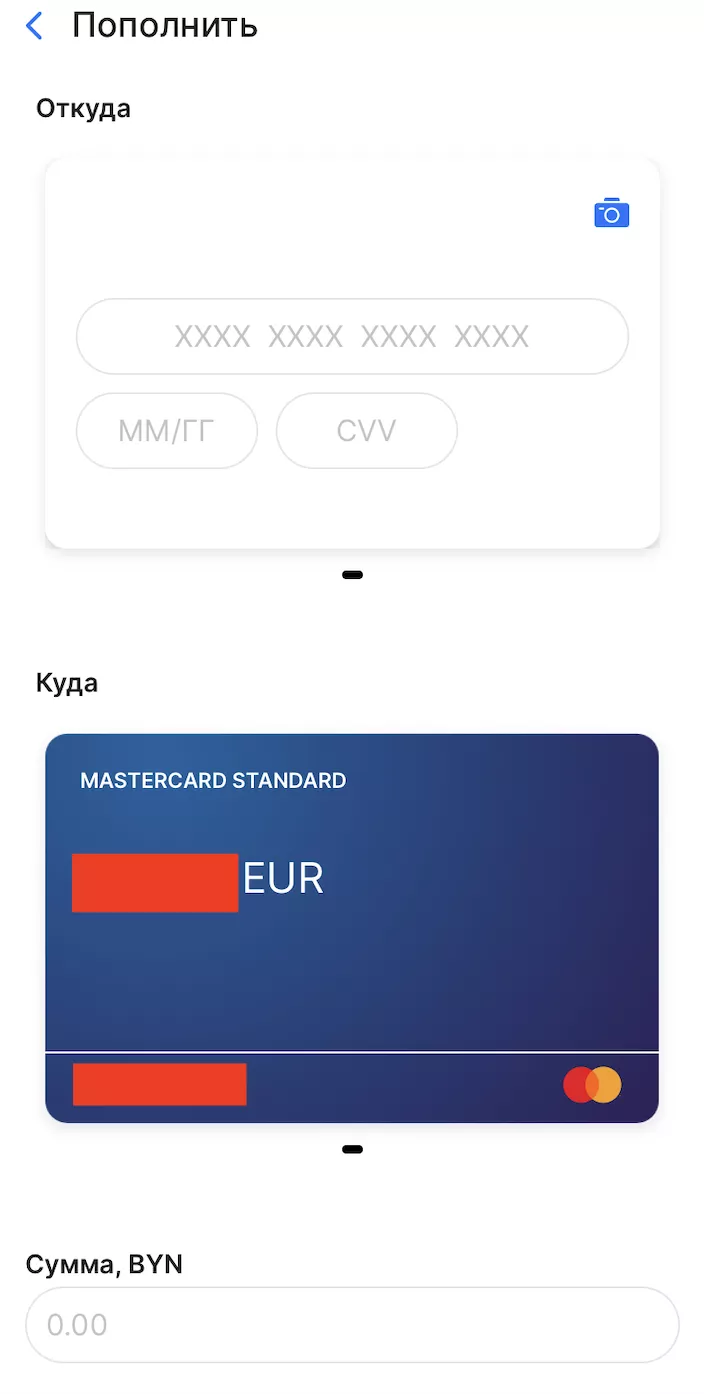Enter amount in Сумма, BYN field
704x1394 pixels.
click(x=352, y=1325)
